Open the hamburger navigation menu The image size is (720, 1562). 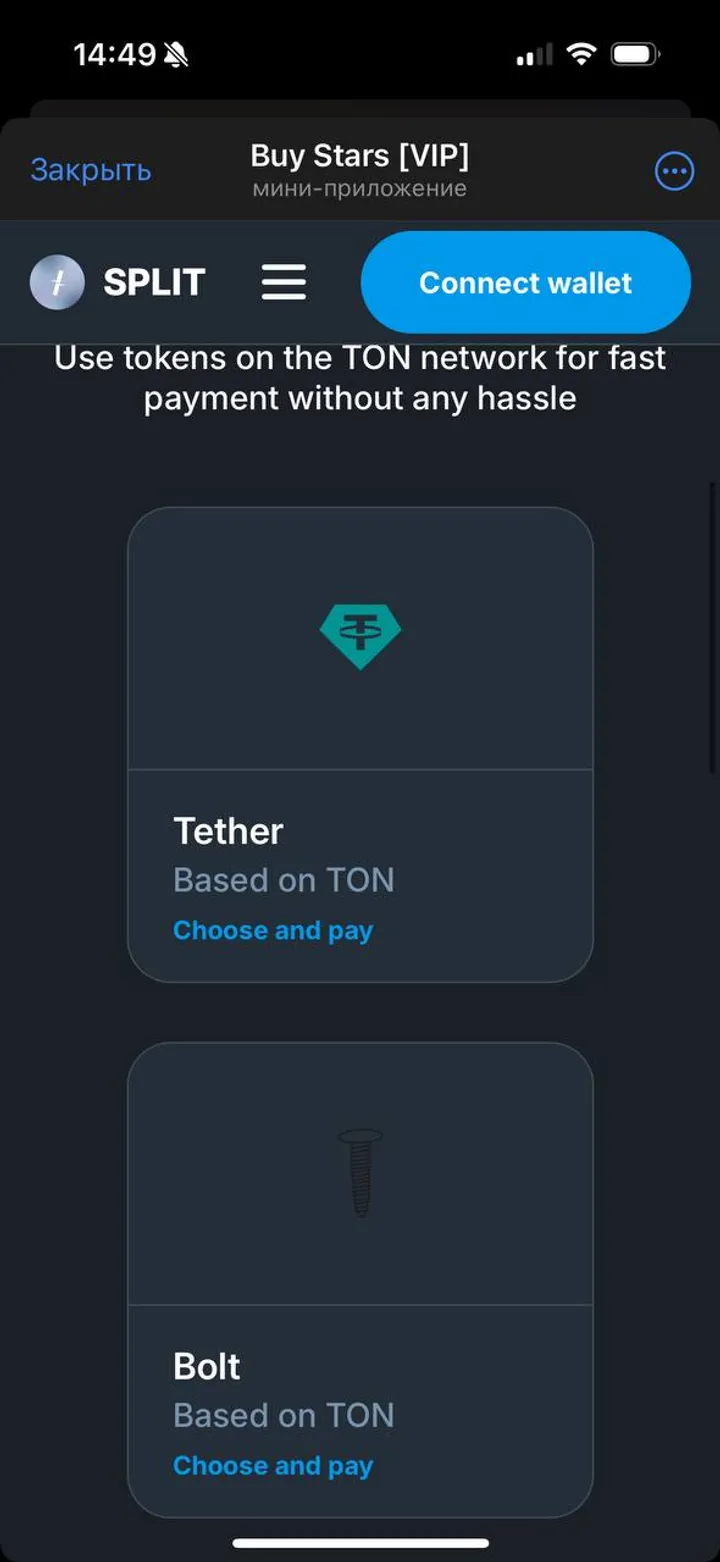(x=284, y=283)
